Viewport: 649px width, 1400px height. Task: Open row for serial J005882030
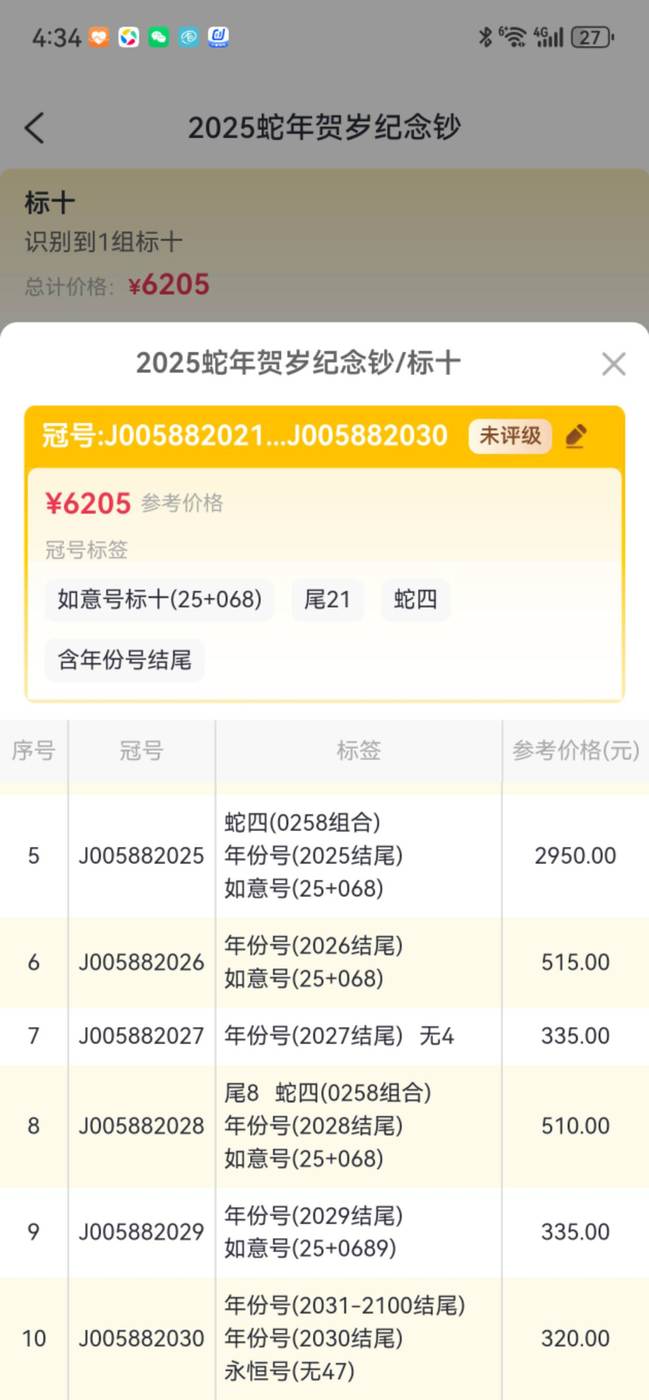click(324, 1338)
